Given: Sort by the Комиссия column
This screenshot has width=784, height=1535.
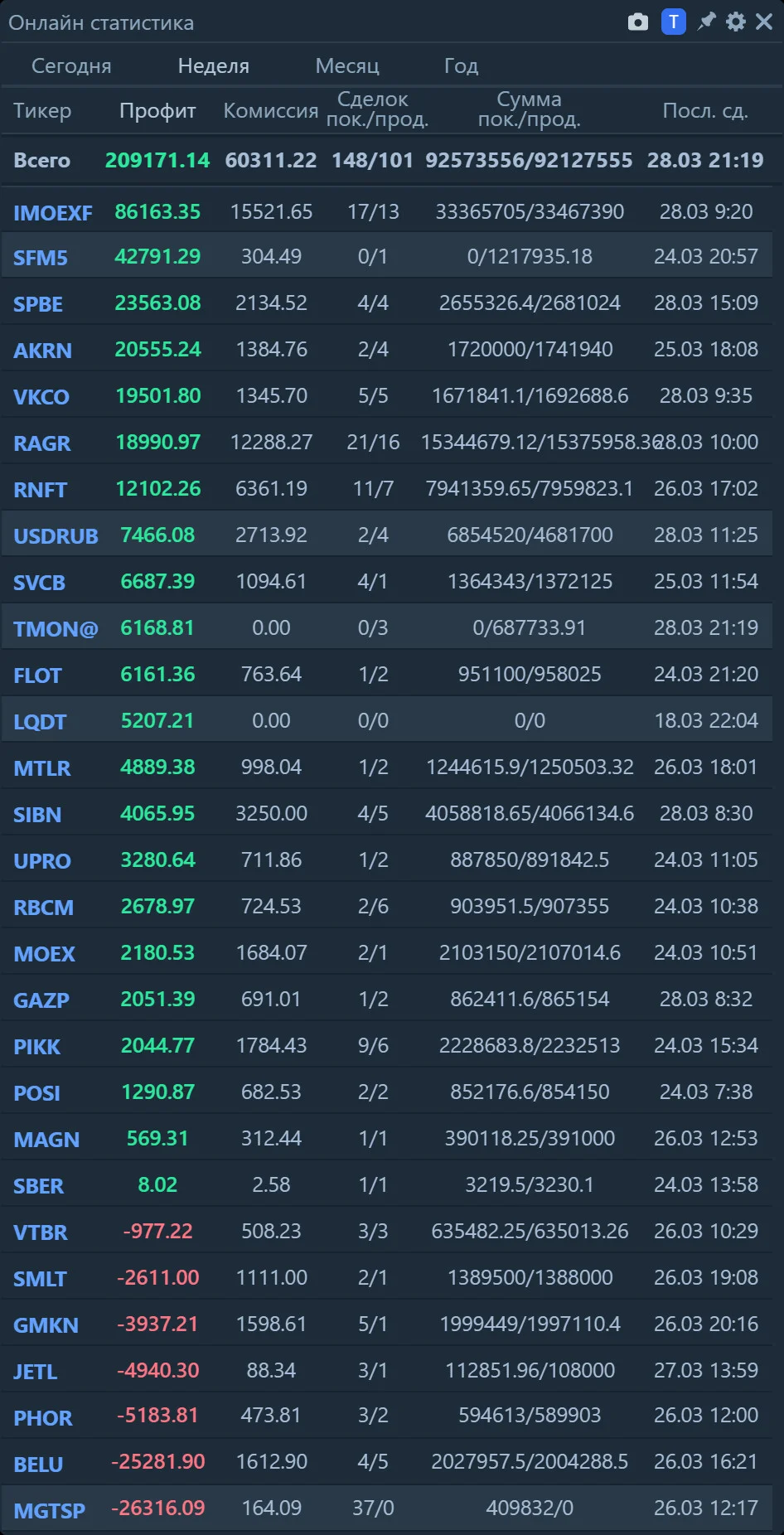Looking at the screenshot, I should click(x=271, y=110).
